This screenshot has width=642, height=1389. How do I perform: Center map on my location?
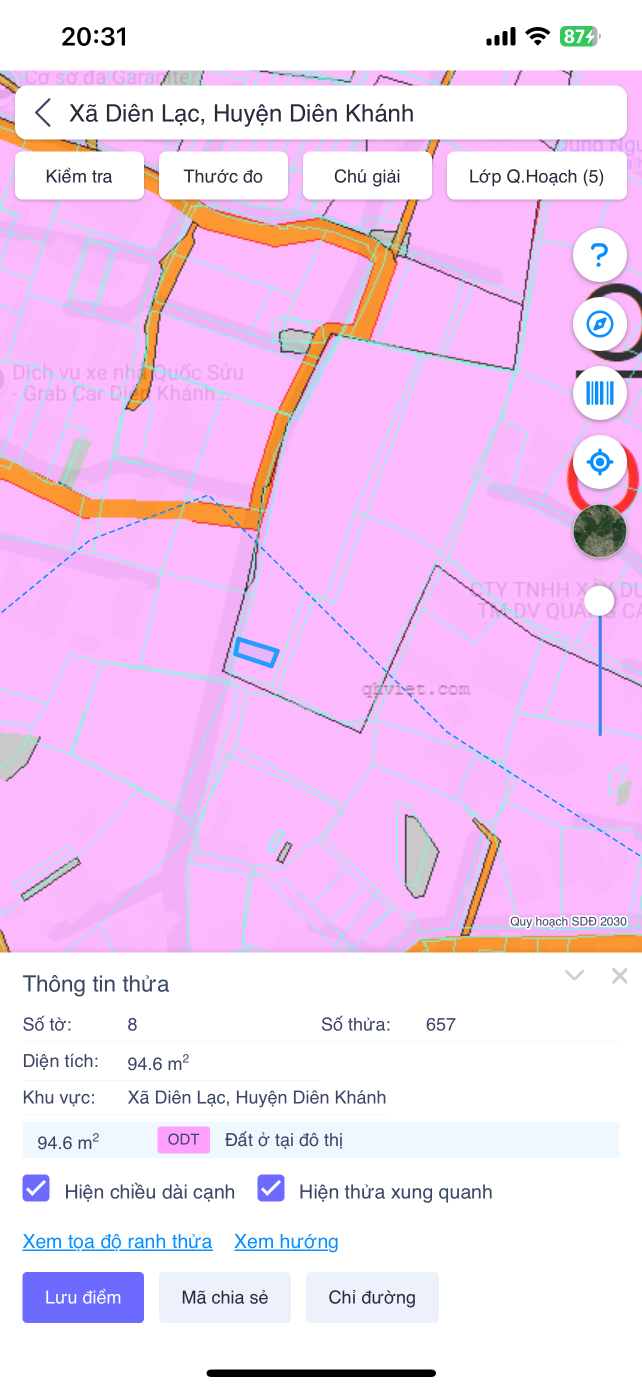[600, 462]
